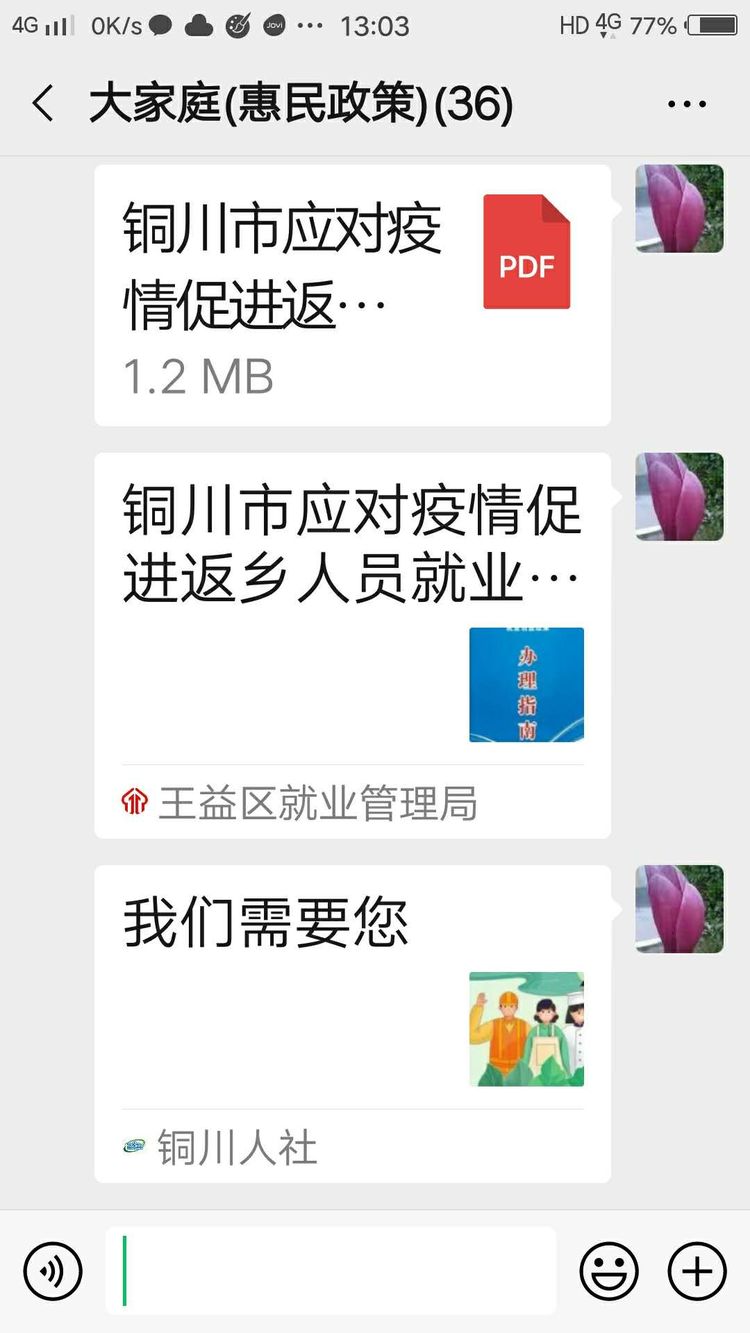The height and width of the screenshot is (1333, 750).
Task: Open the 王益区就业管理局 article card
Action: point(352,646)
